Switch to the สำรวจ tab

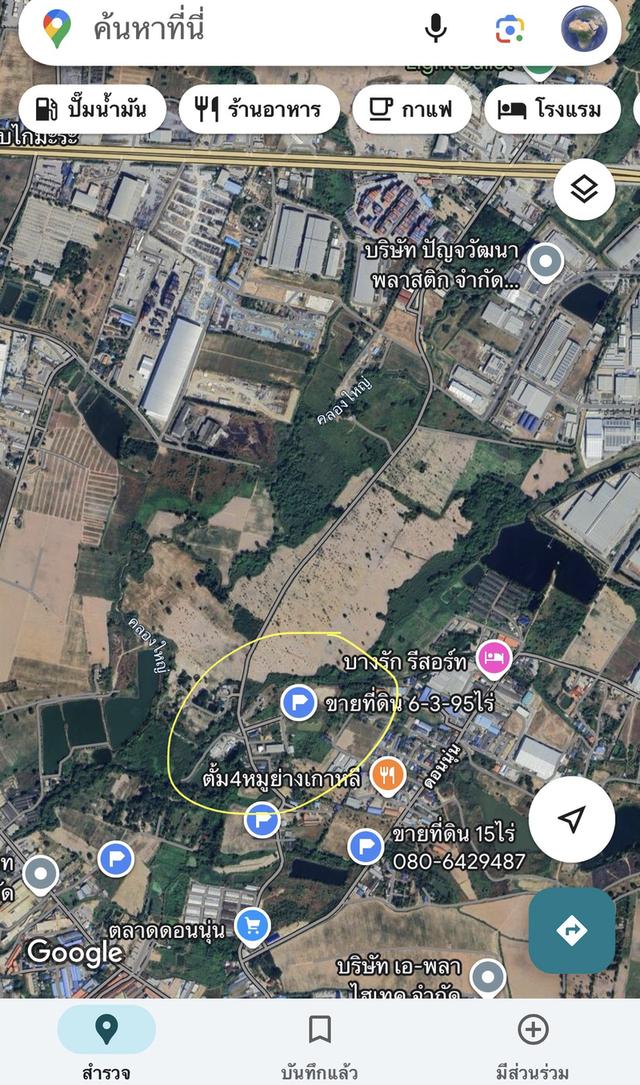106,1042
